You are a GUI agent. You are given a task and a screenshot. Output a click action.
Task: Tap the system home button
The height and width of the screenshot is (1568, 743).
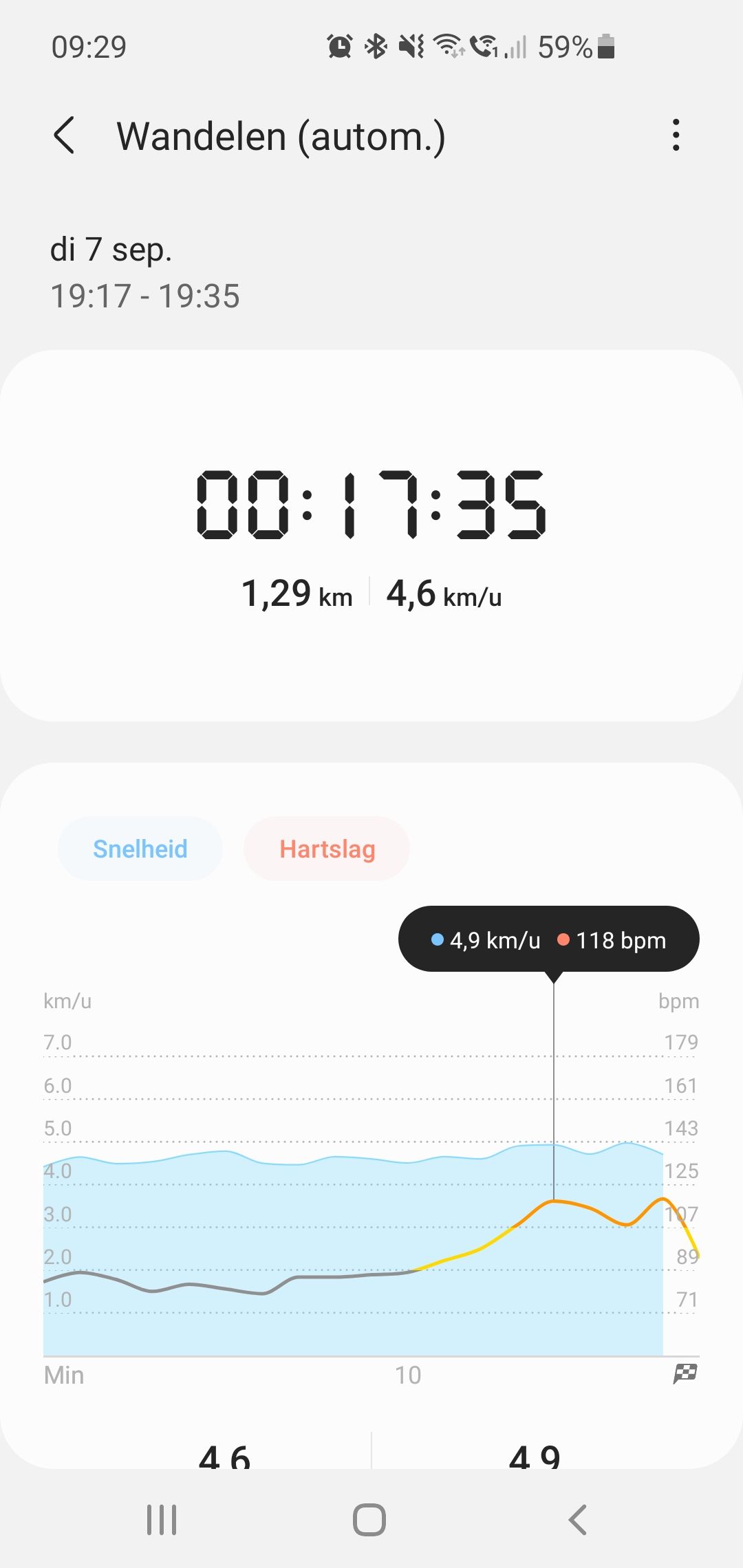pyautogui.click(x=369, y=1519)
